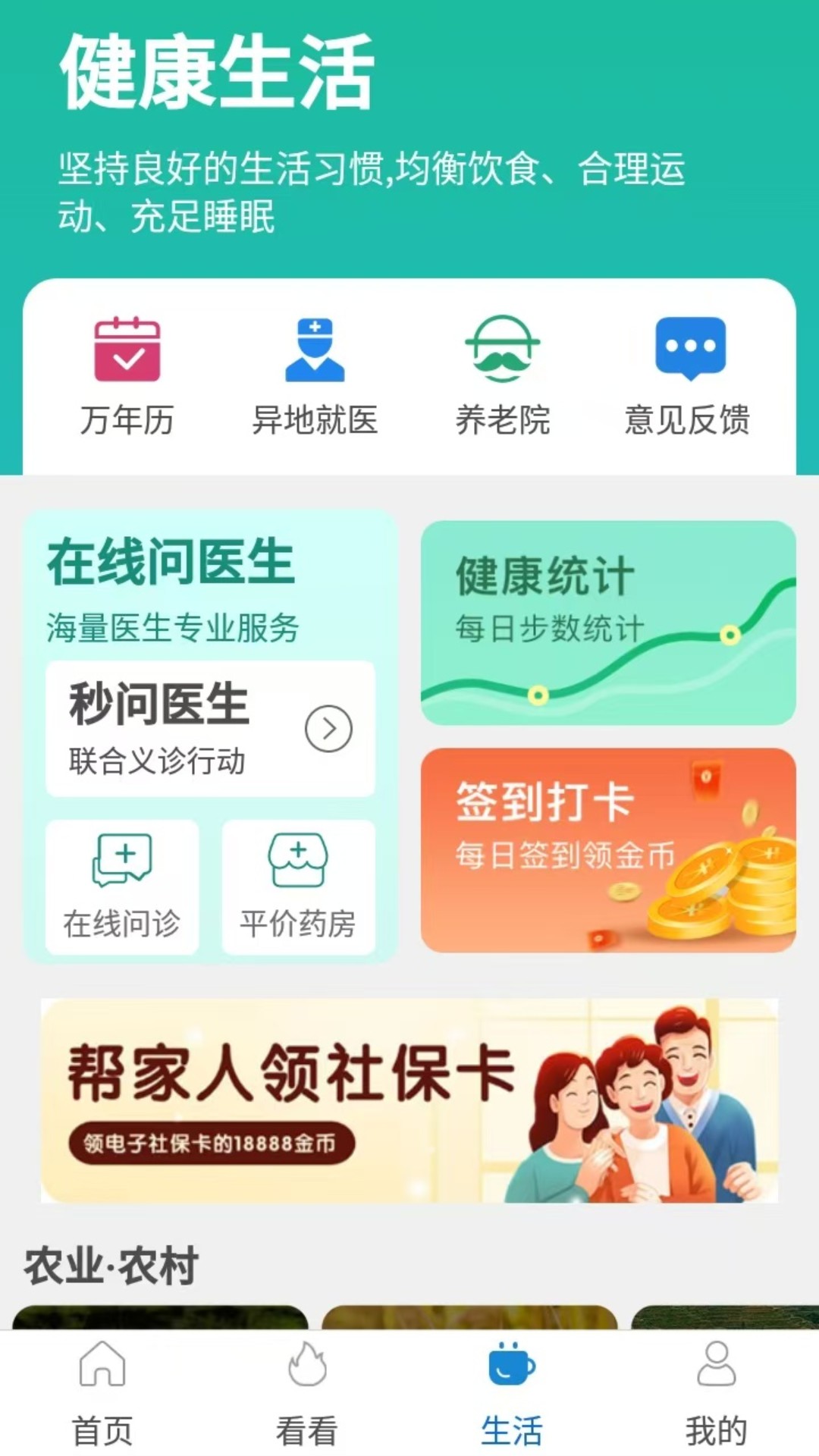Tap the 在线问诊 tile
This screenshot has width=819, height=1456.
pos(122,886)
